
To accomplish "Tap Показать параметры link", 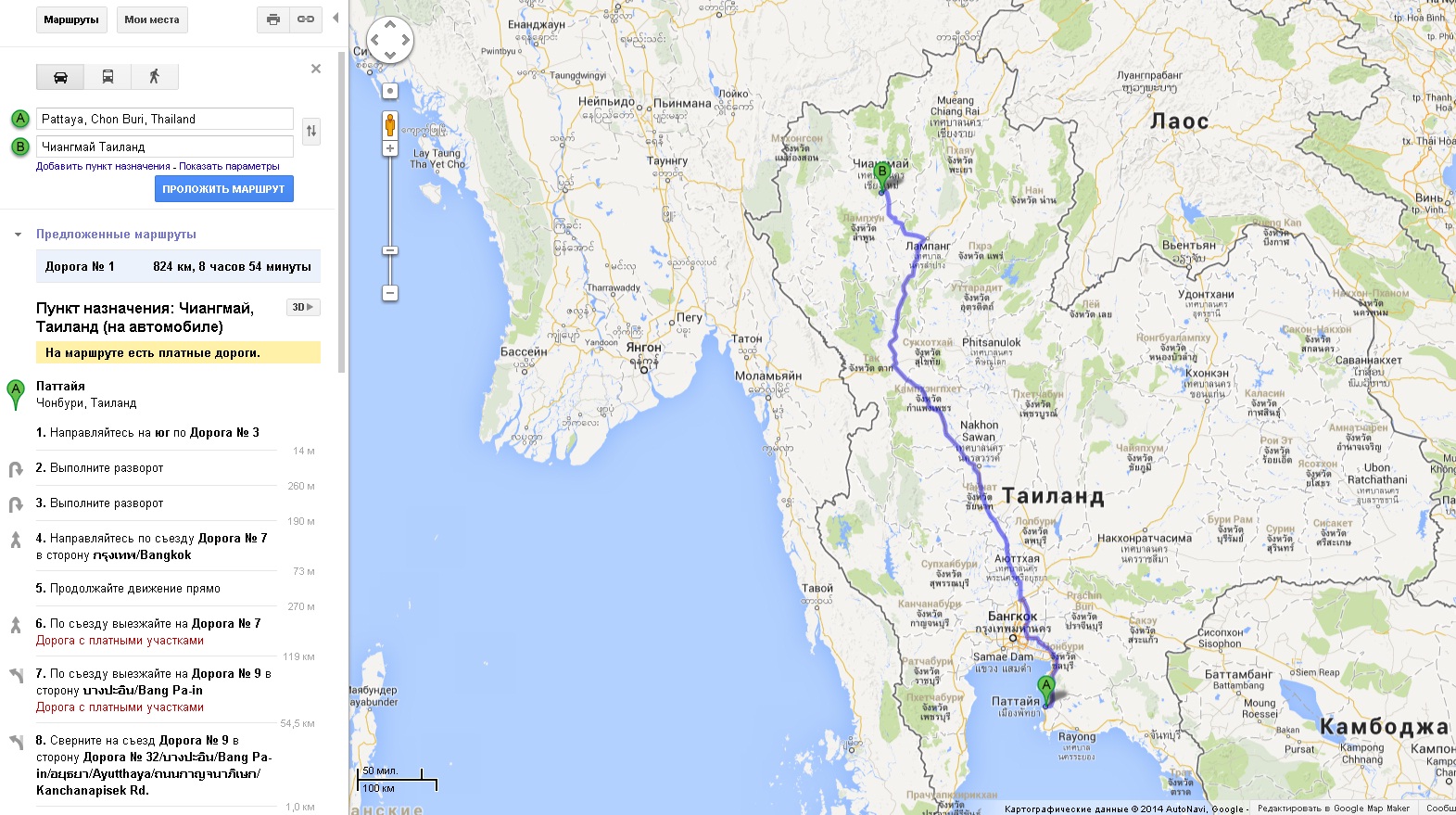I will pos(229,167).
